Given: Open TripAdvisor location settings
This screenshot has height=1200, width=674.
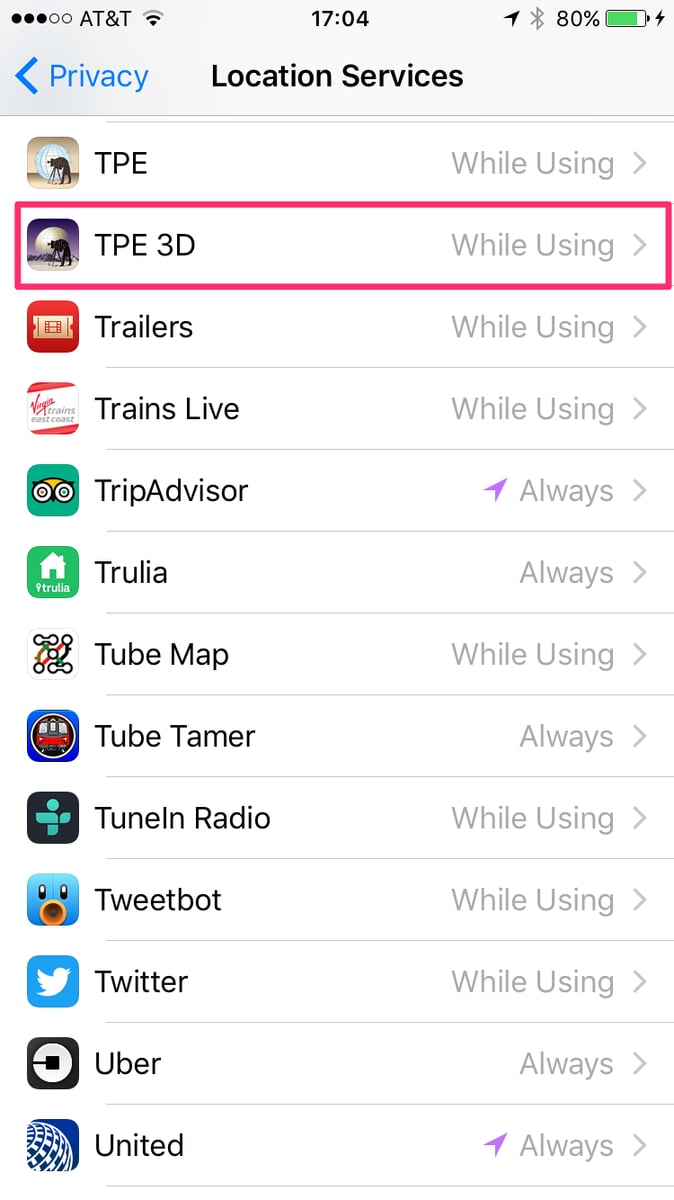Looking at the screenshot, I should [337, 491].
